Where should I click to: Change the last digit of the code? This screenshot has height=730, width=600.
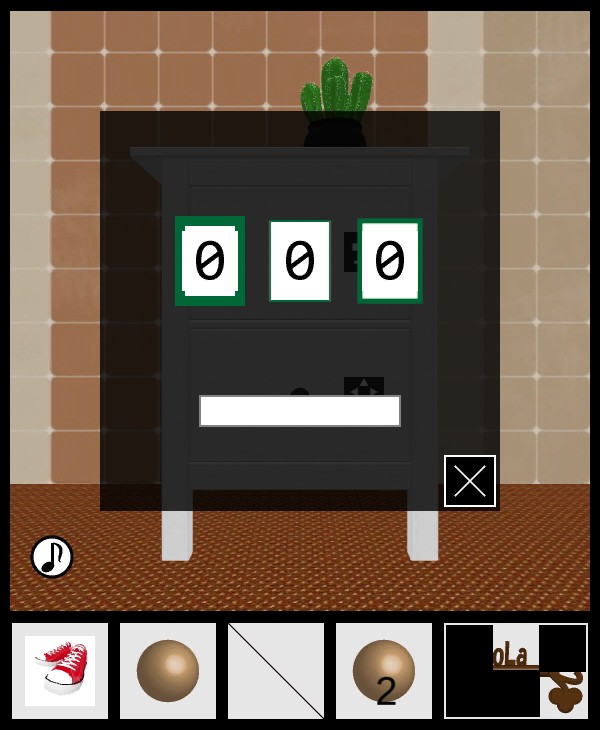point(390,261)
